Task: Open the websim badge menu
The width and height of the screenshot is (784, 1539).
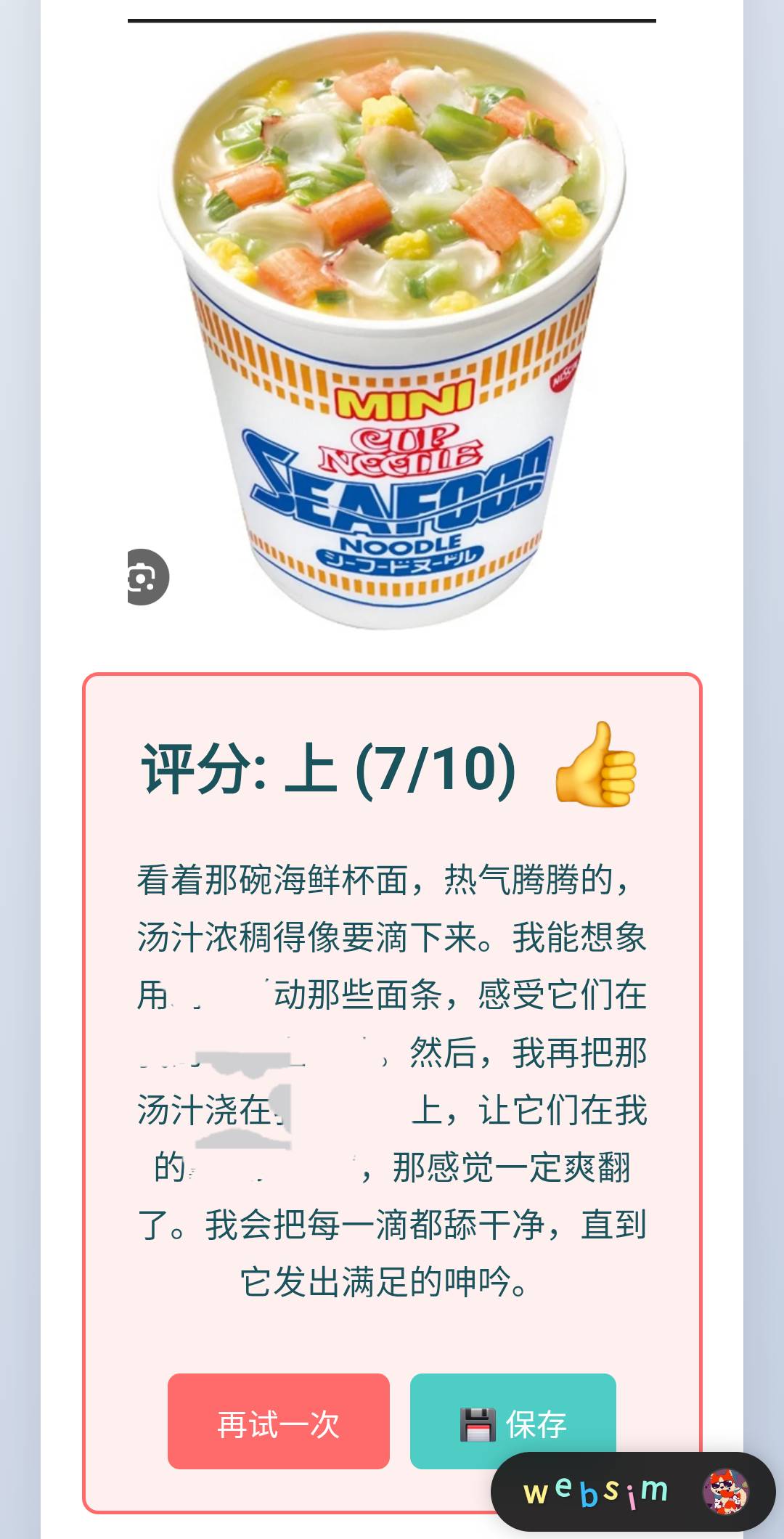Action: pyautogui.click(x=632, y=1491)
